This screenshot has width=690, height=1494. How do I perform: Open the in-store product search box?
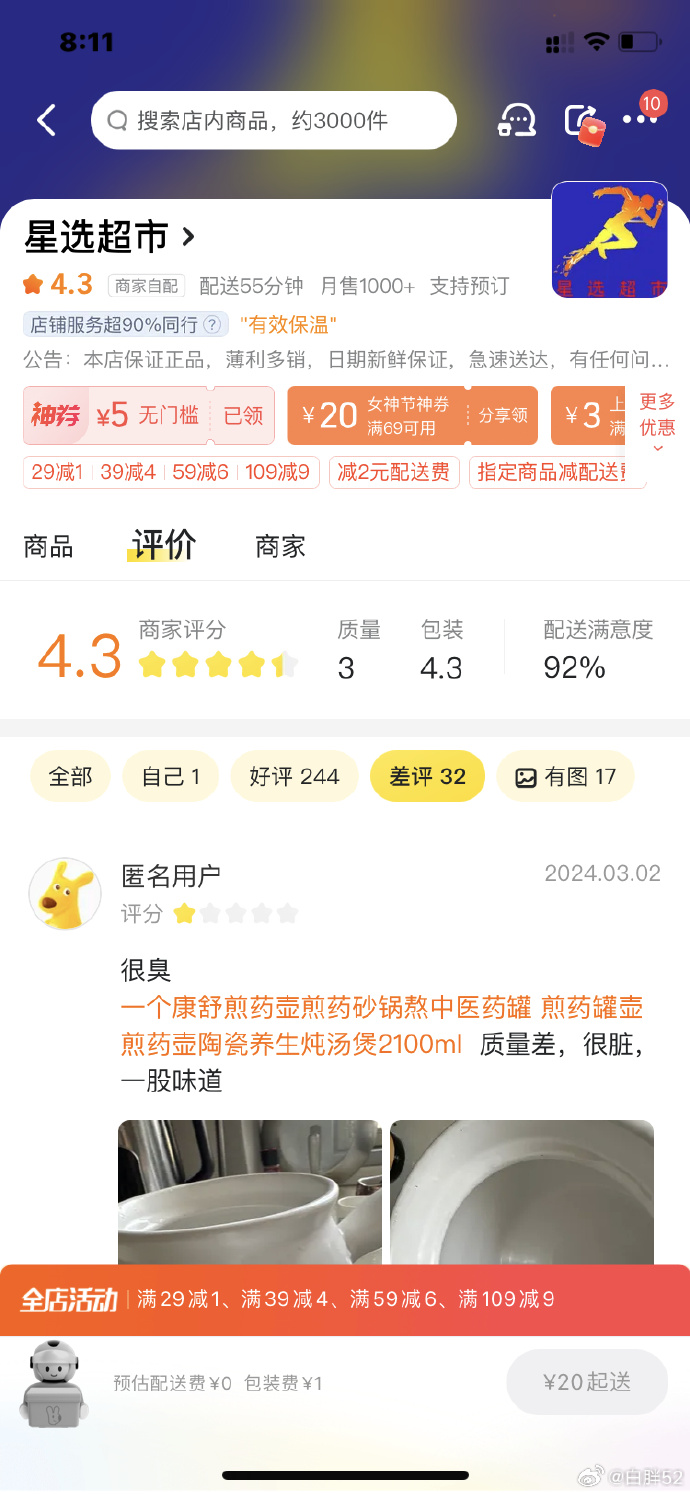pyautogui.click(x=273, y=121)
